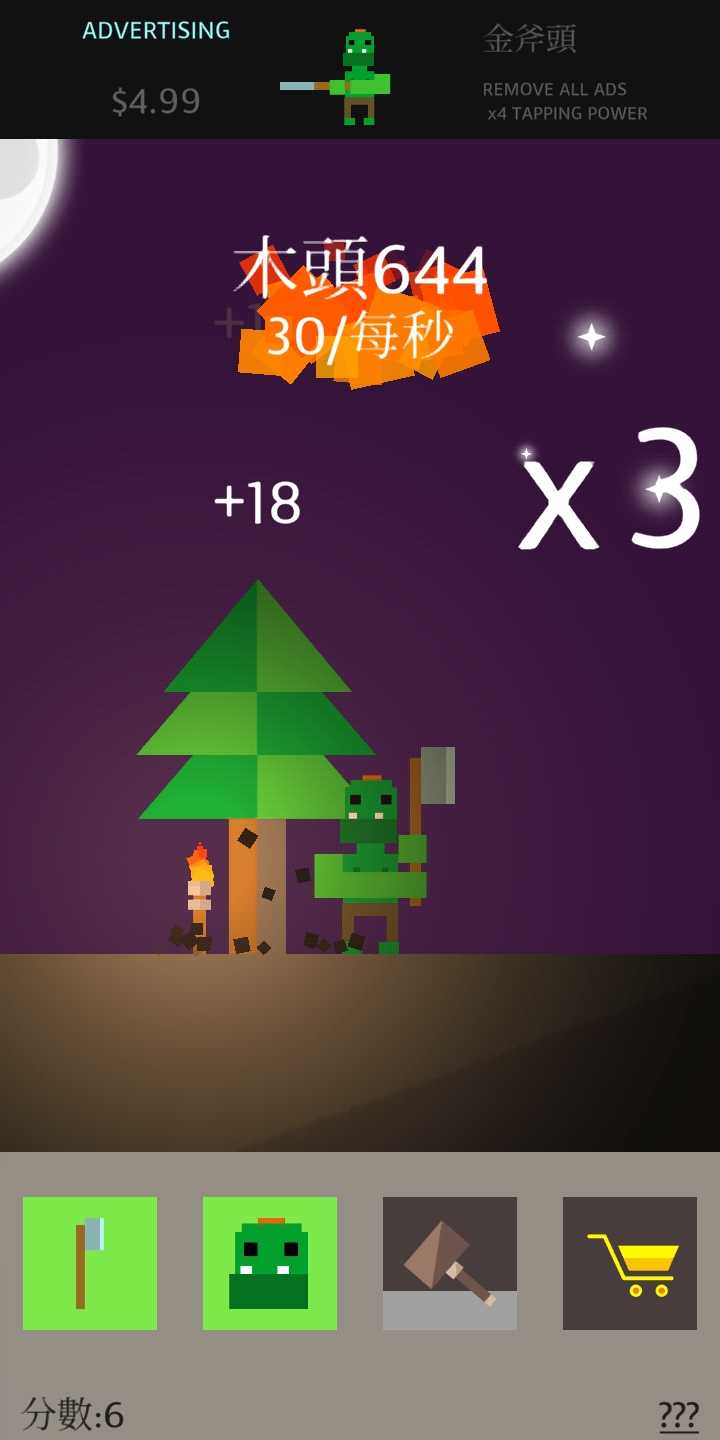
Task: Tap the golden axe $4.99 offer banner
Action: coord(360,70)
